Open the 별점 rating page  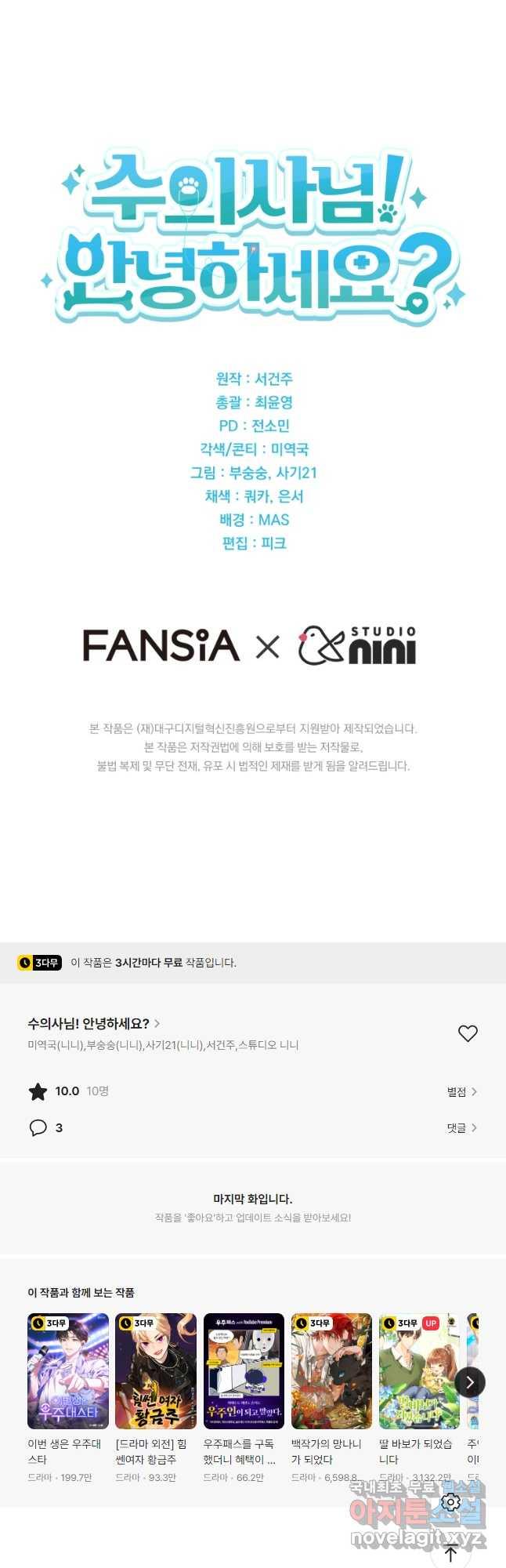pos(461,1091)
